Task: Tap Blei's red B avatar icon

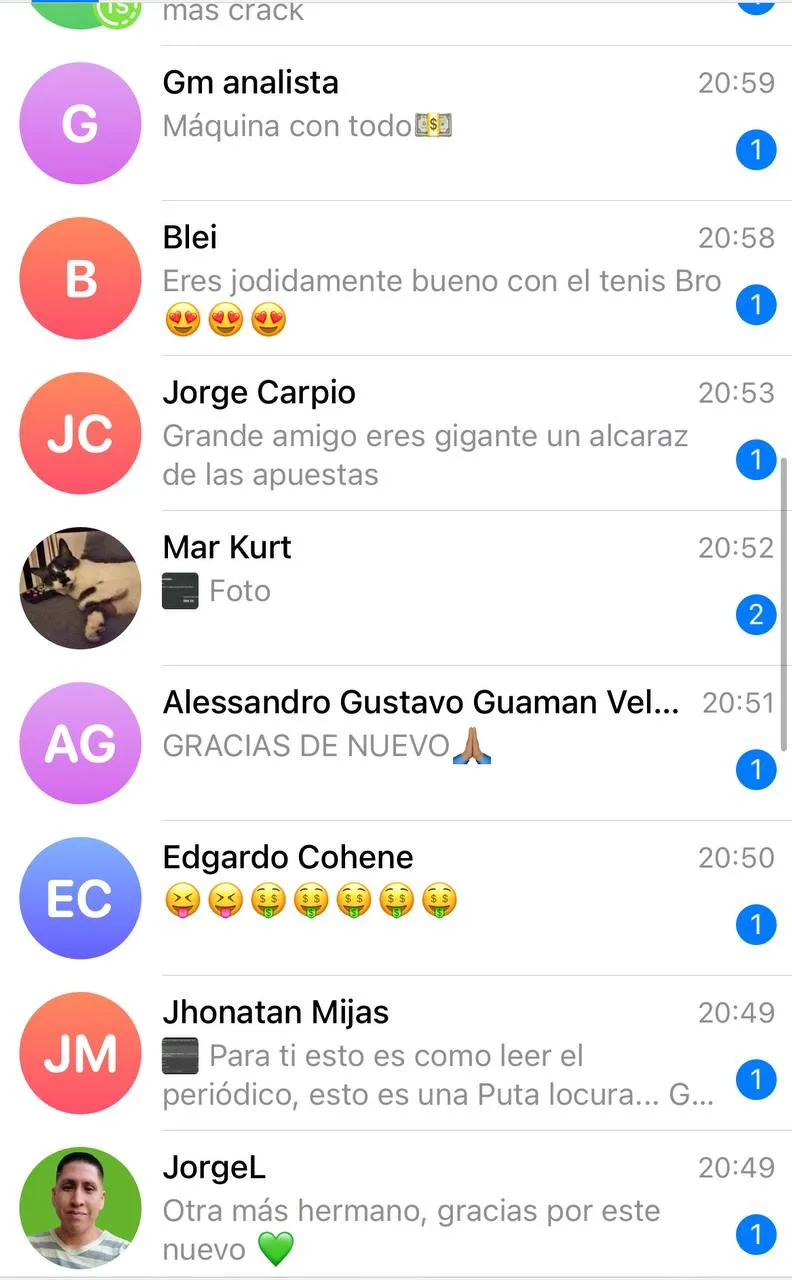Action: coord(80,278)
